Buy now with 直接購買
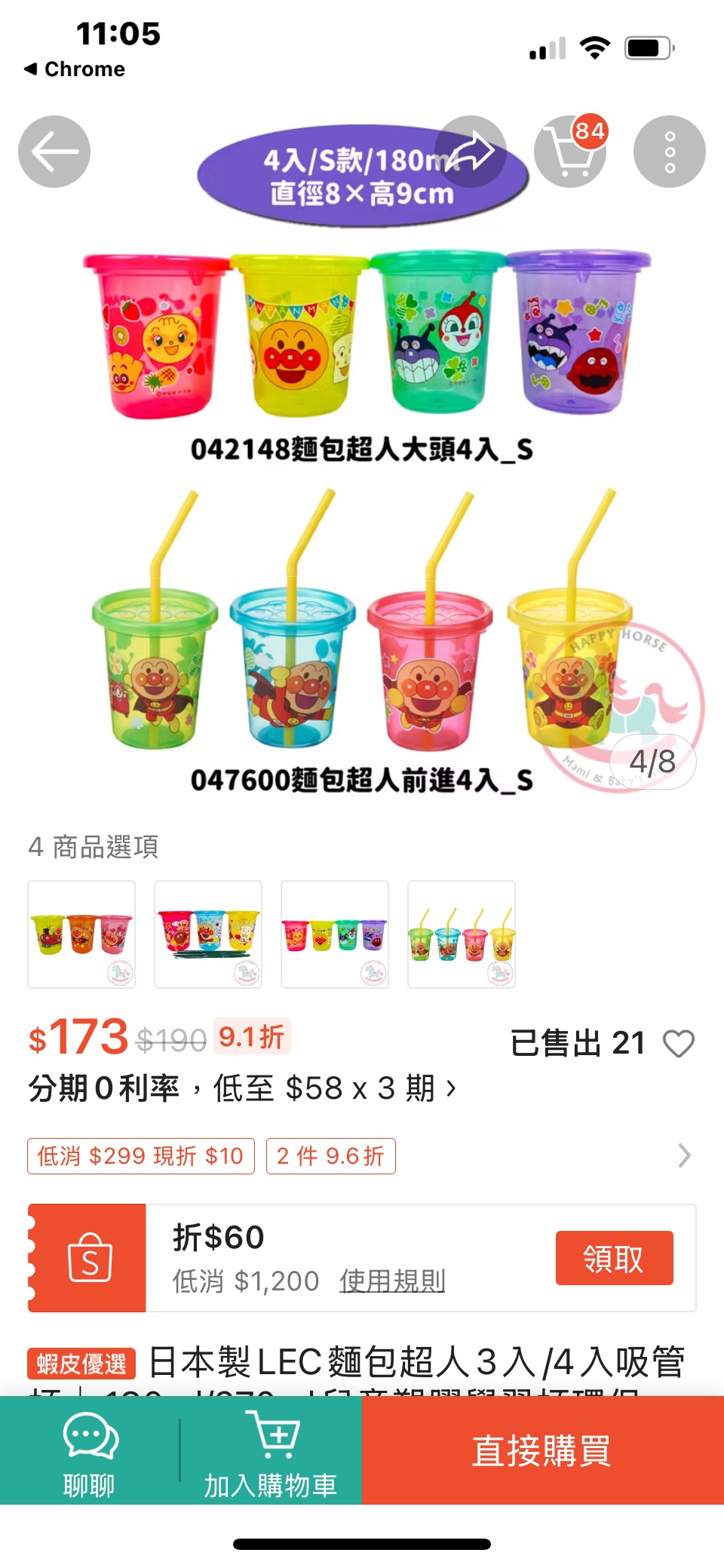Viewport: 724px width, 1568px height. (542, 1451)
